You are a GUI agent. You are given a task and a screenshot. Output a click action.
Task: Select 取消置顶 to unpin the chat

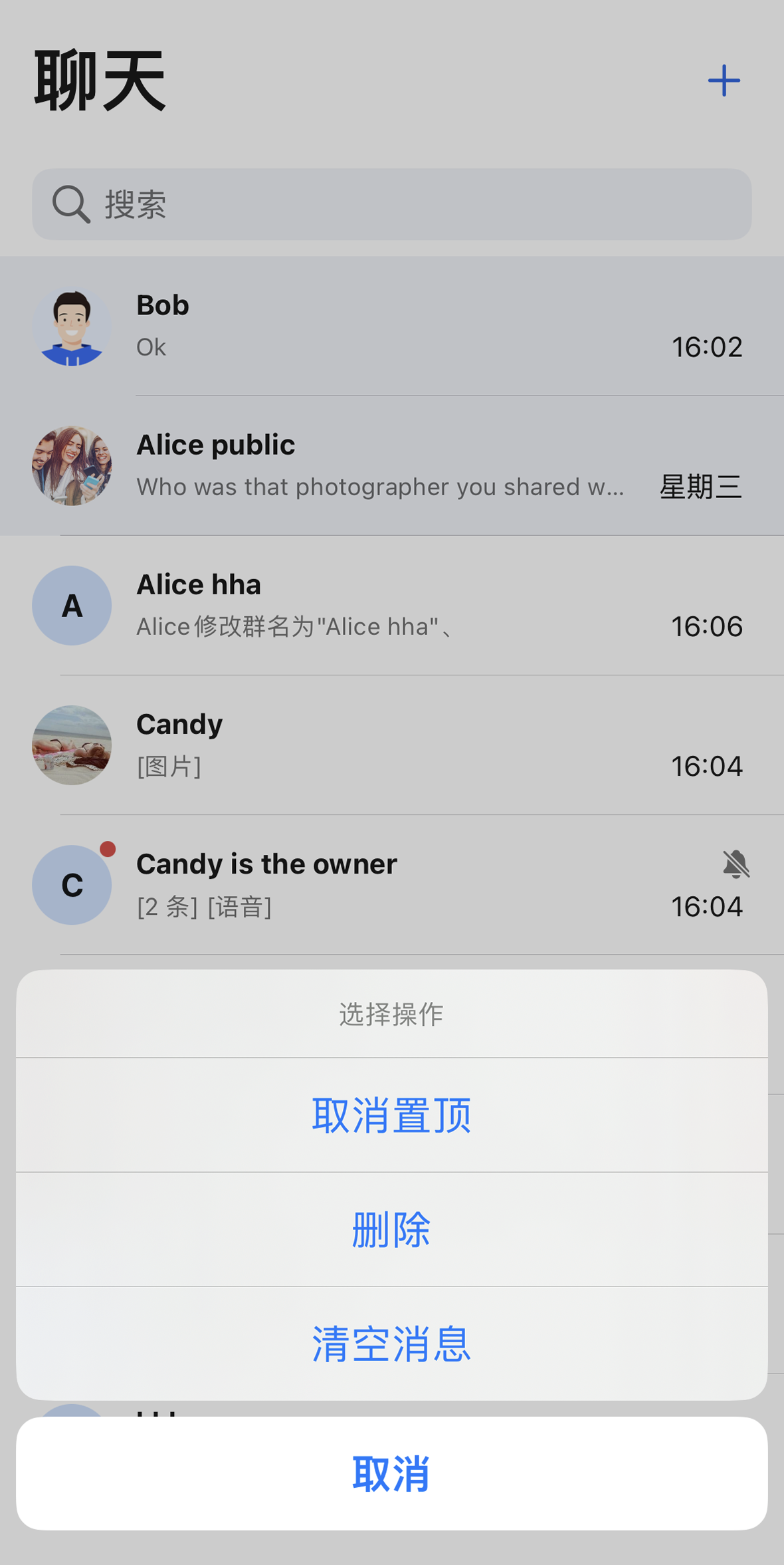click(391, 1115)
